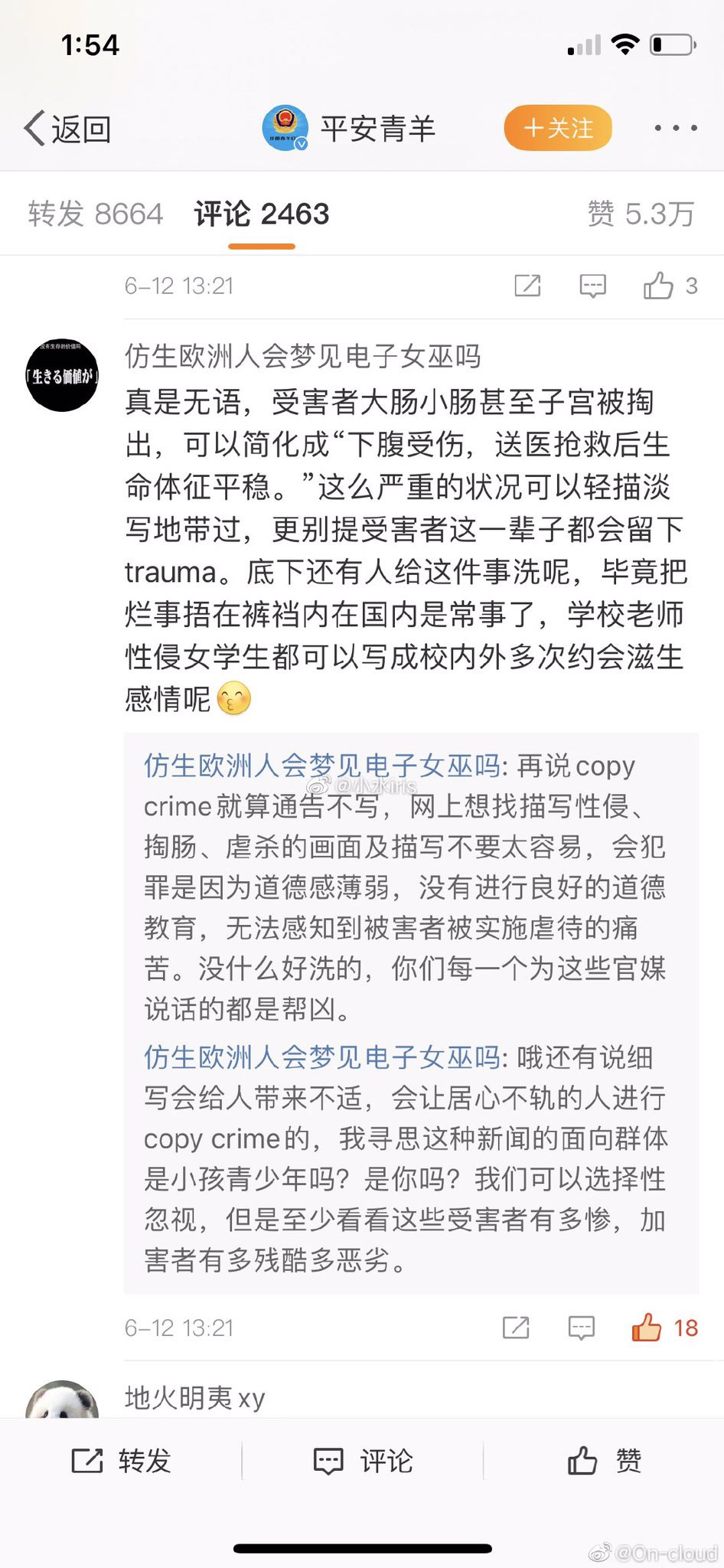Screen dimensions: 724x1568
Task: Follow 平安青羊 with the 关注 button
Action: [558, 128]
